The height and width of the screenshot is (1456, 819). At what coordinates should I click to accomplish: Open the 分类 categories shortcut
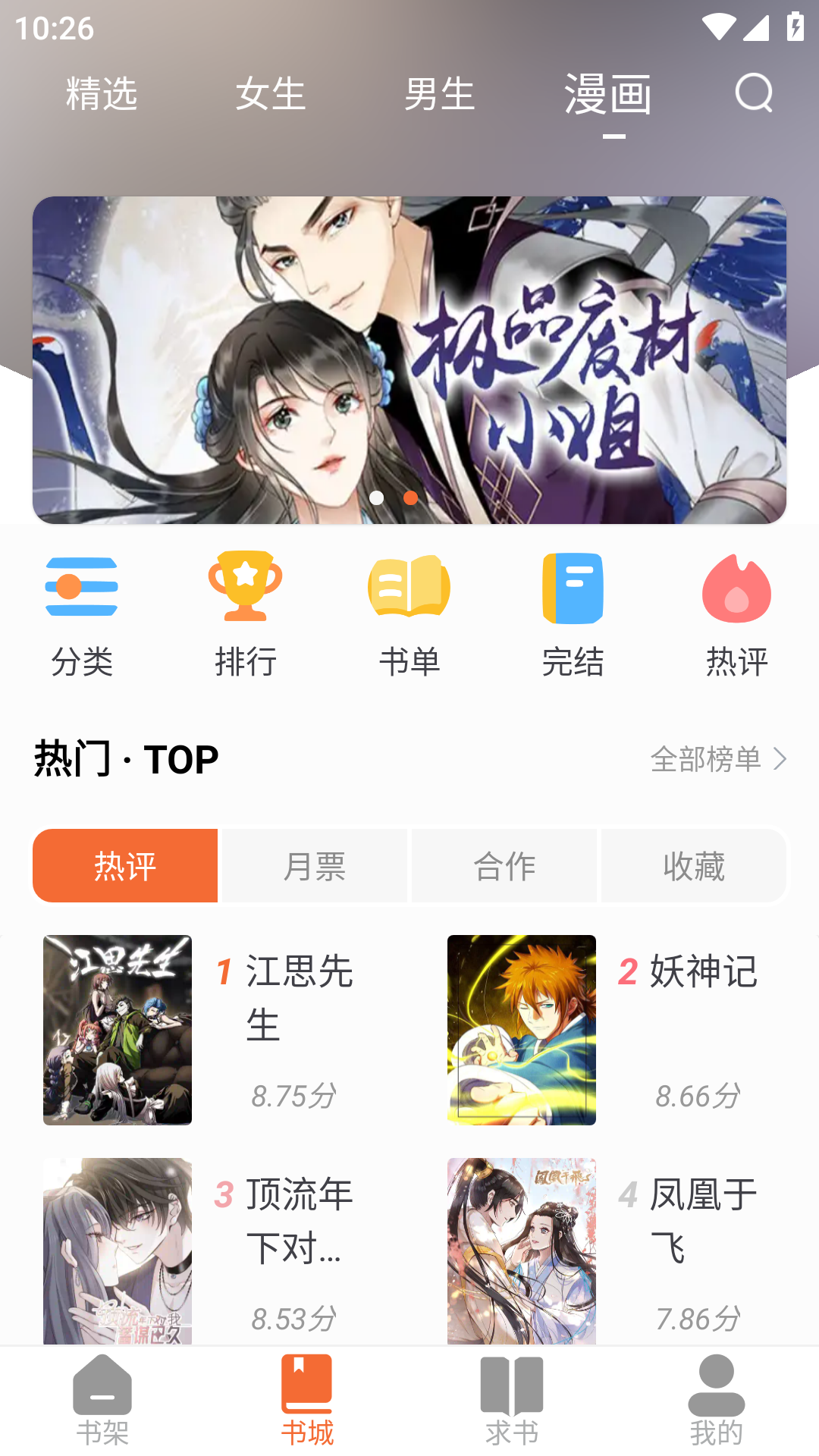82,614
